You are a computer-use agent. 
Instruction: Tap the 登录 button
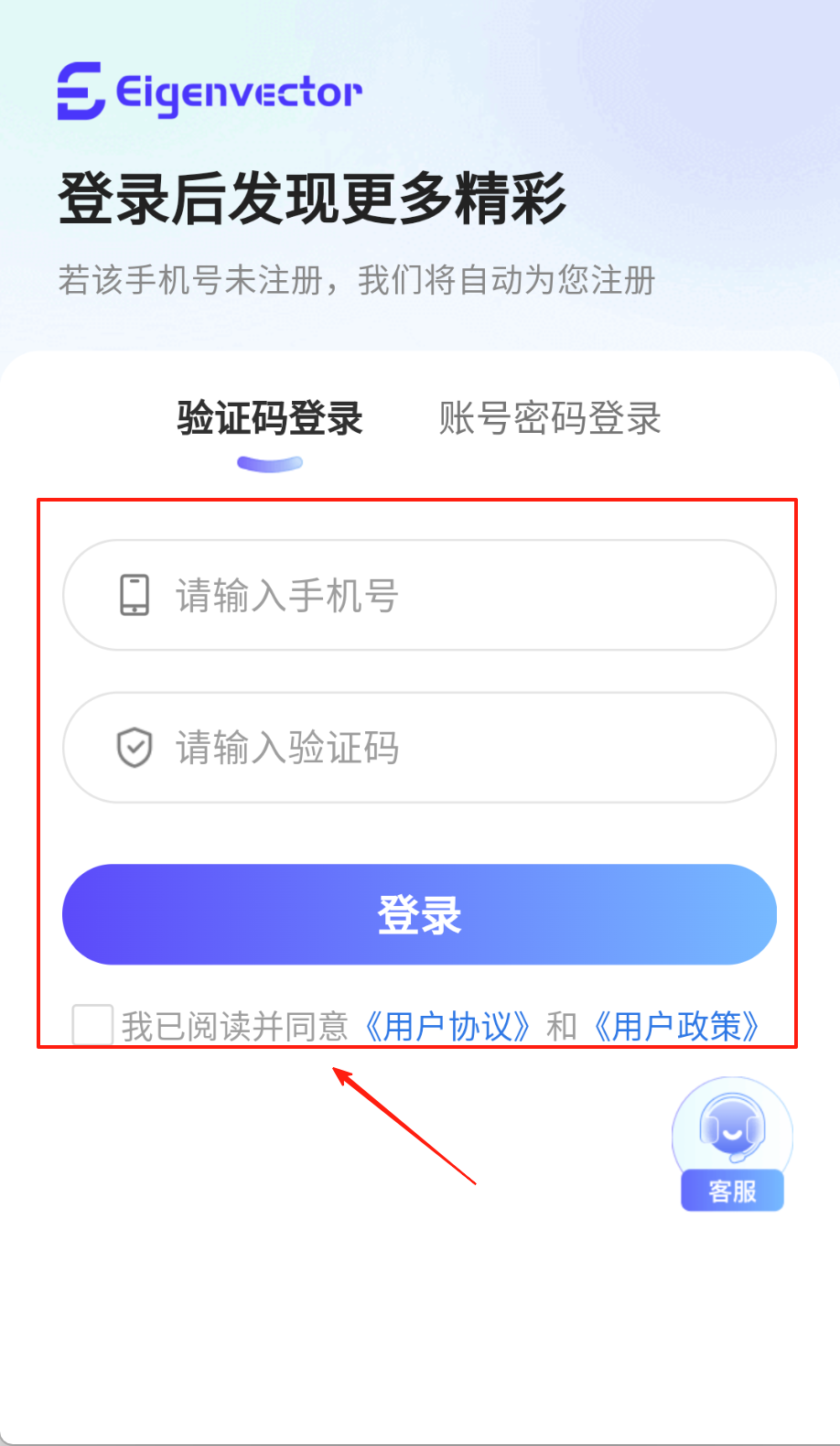click(419, 914)
